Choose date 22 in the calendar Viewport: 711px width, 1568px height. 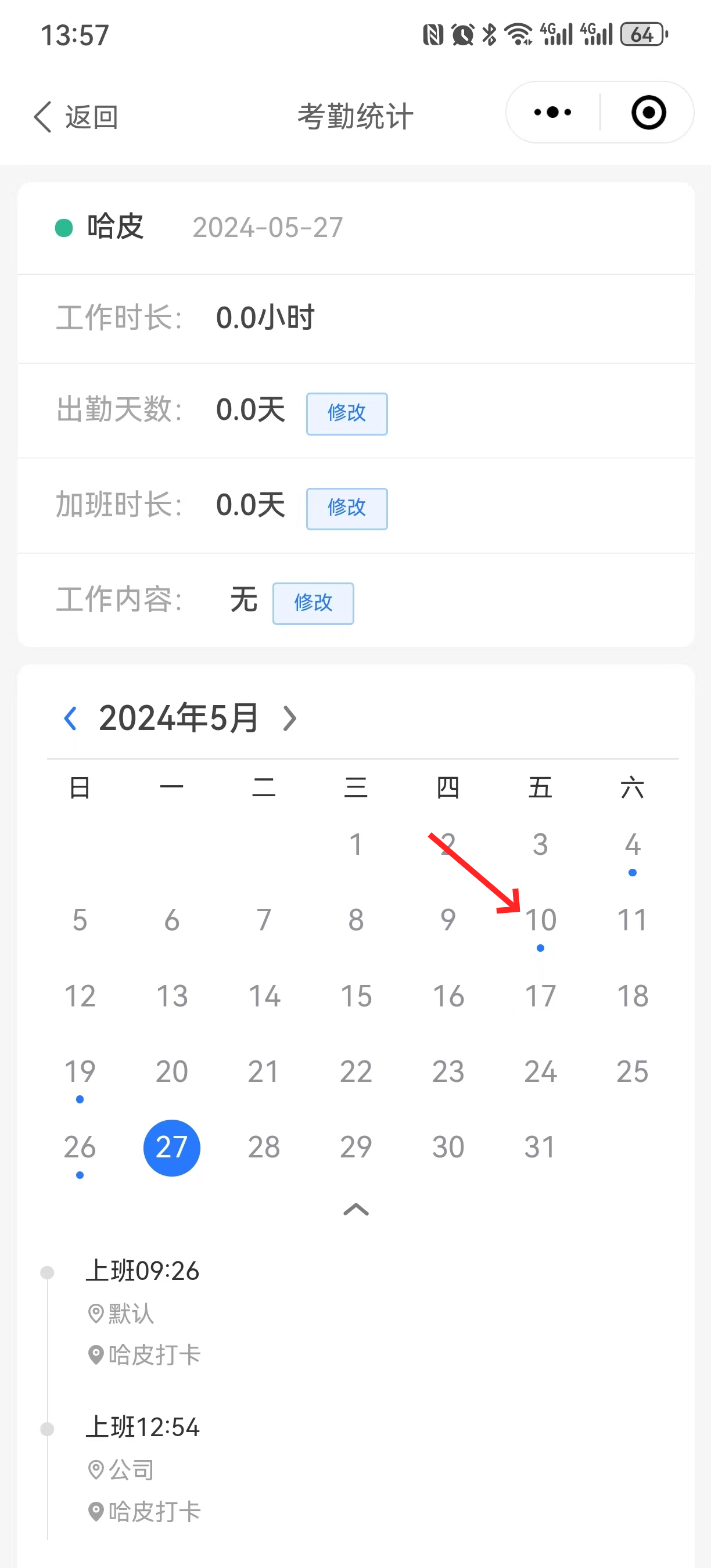coord(356,1072)
